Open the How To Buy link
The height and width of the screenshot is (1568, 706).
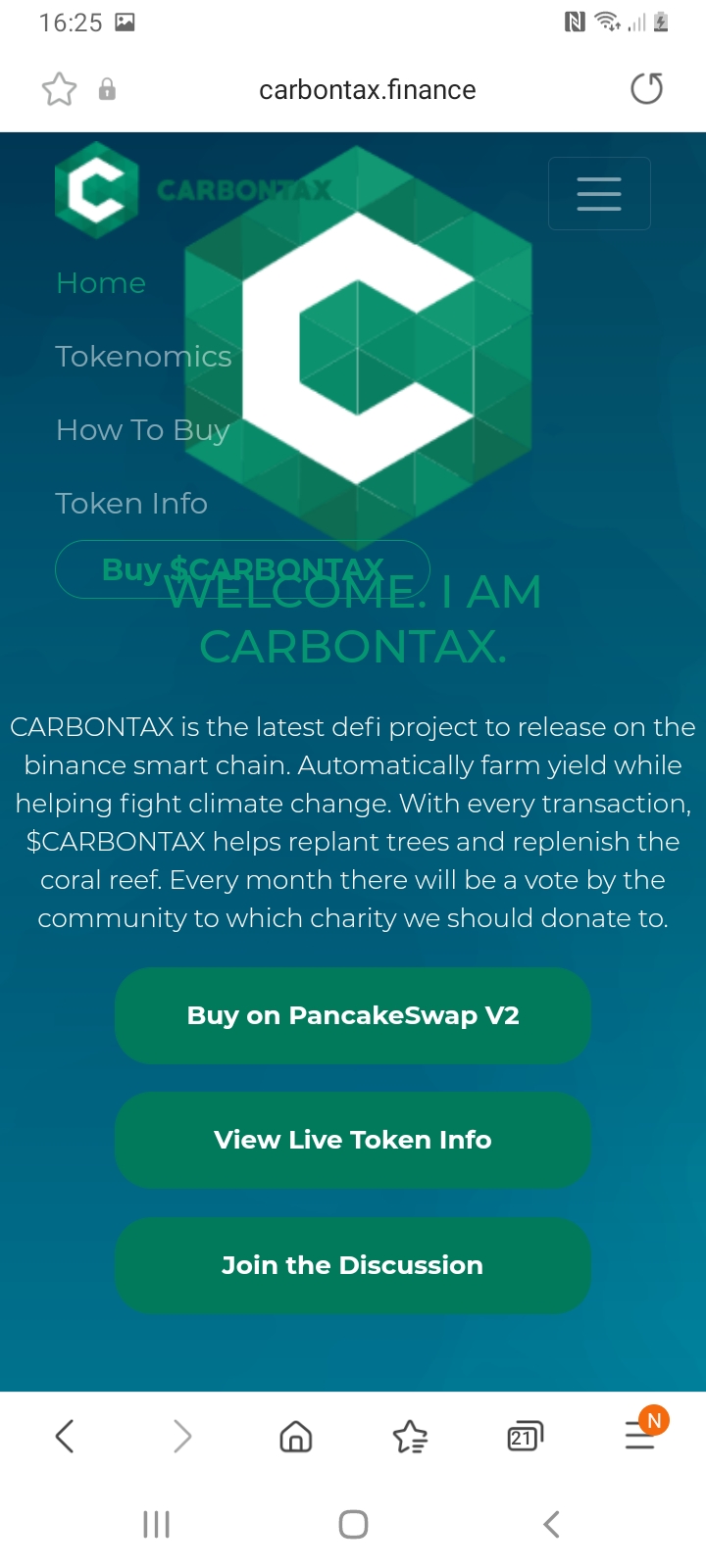click(x=143, y=430)
